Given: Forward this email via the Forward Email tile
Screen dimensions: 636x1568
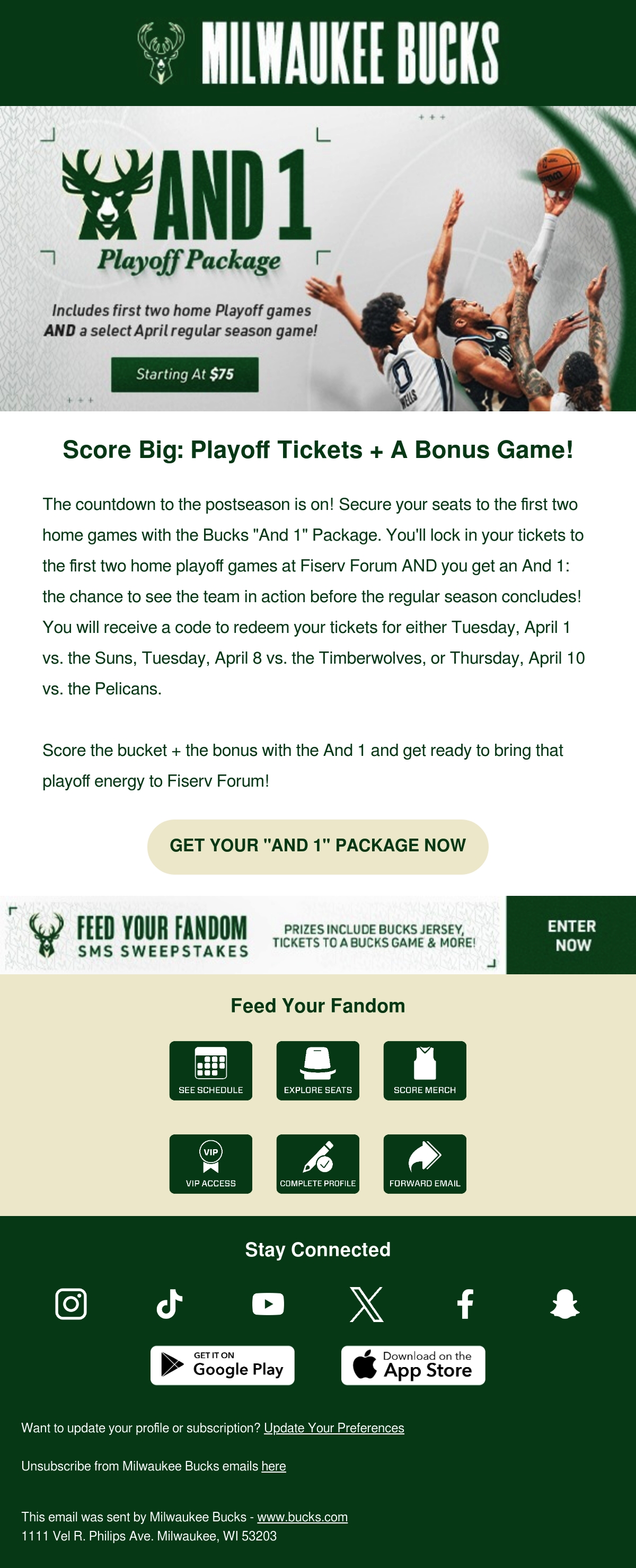Looking at the screenshot, I should coord(425,1163).
